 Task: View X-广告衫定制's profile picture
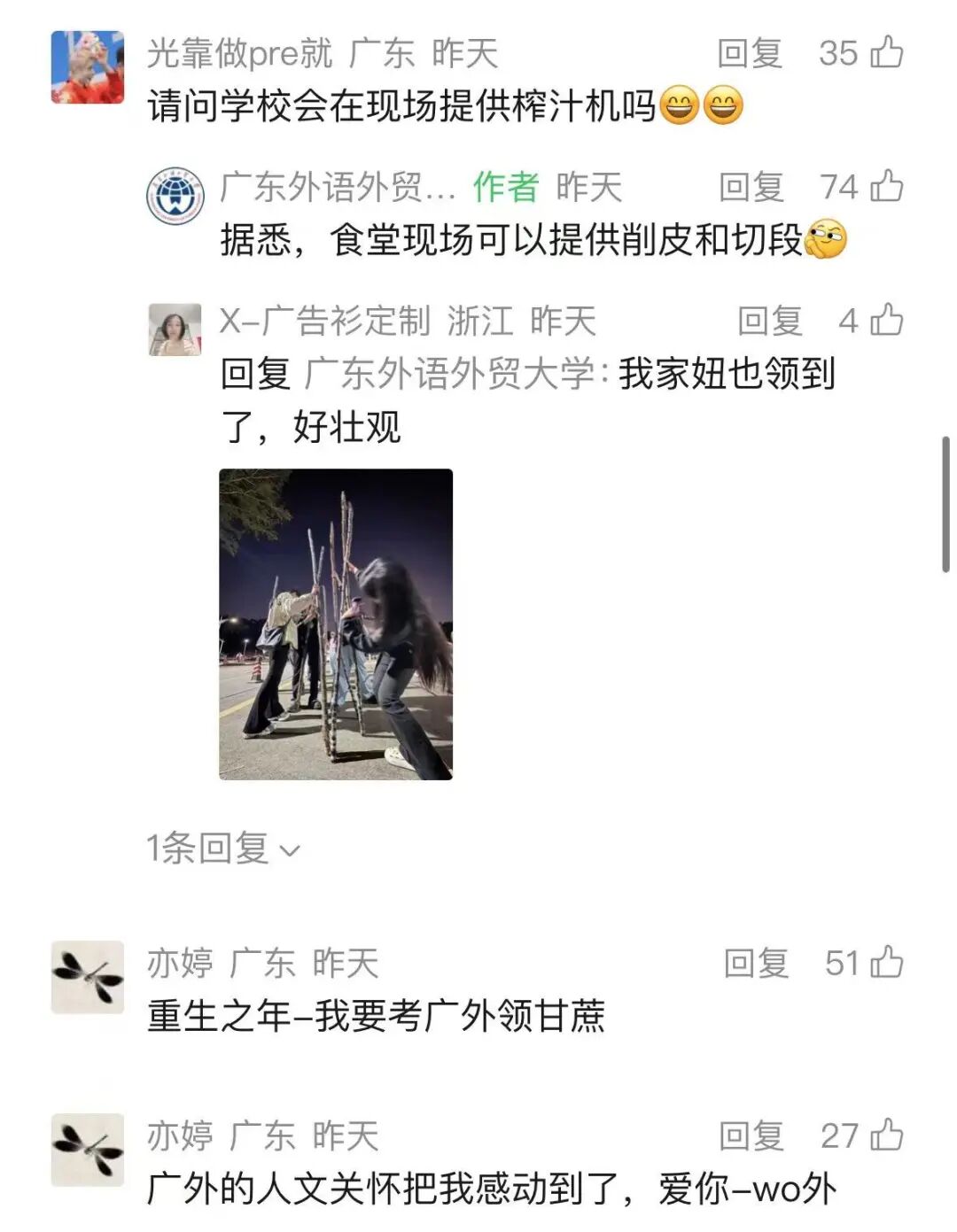click(x=175, y=329)
